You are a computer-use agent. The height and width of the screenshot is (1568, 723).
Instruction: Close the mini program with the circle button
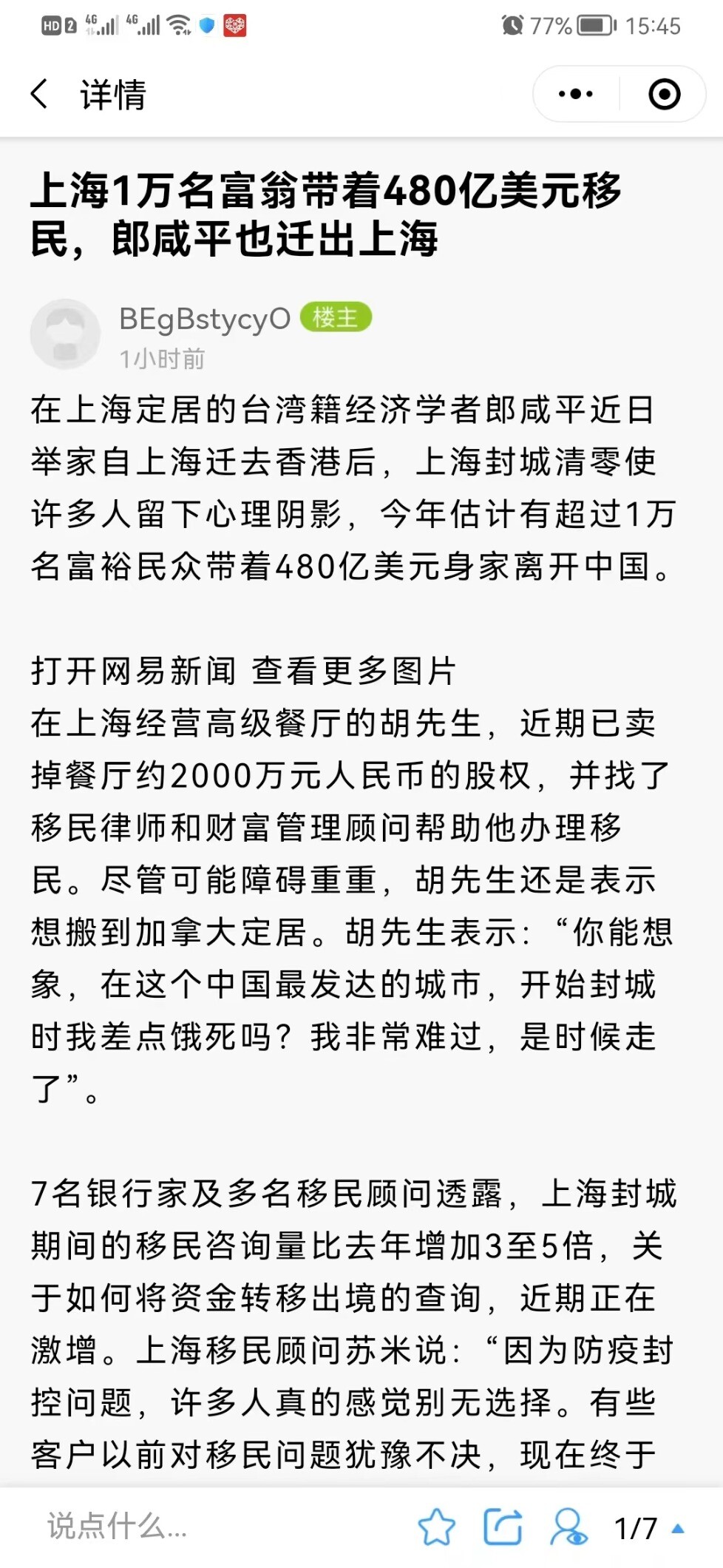(x=664, y=95)
